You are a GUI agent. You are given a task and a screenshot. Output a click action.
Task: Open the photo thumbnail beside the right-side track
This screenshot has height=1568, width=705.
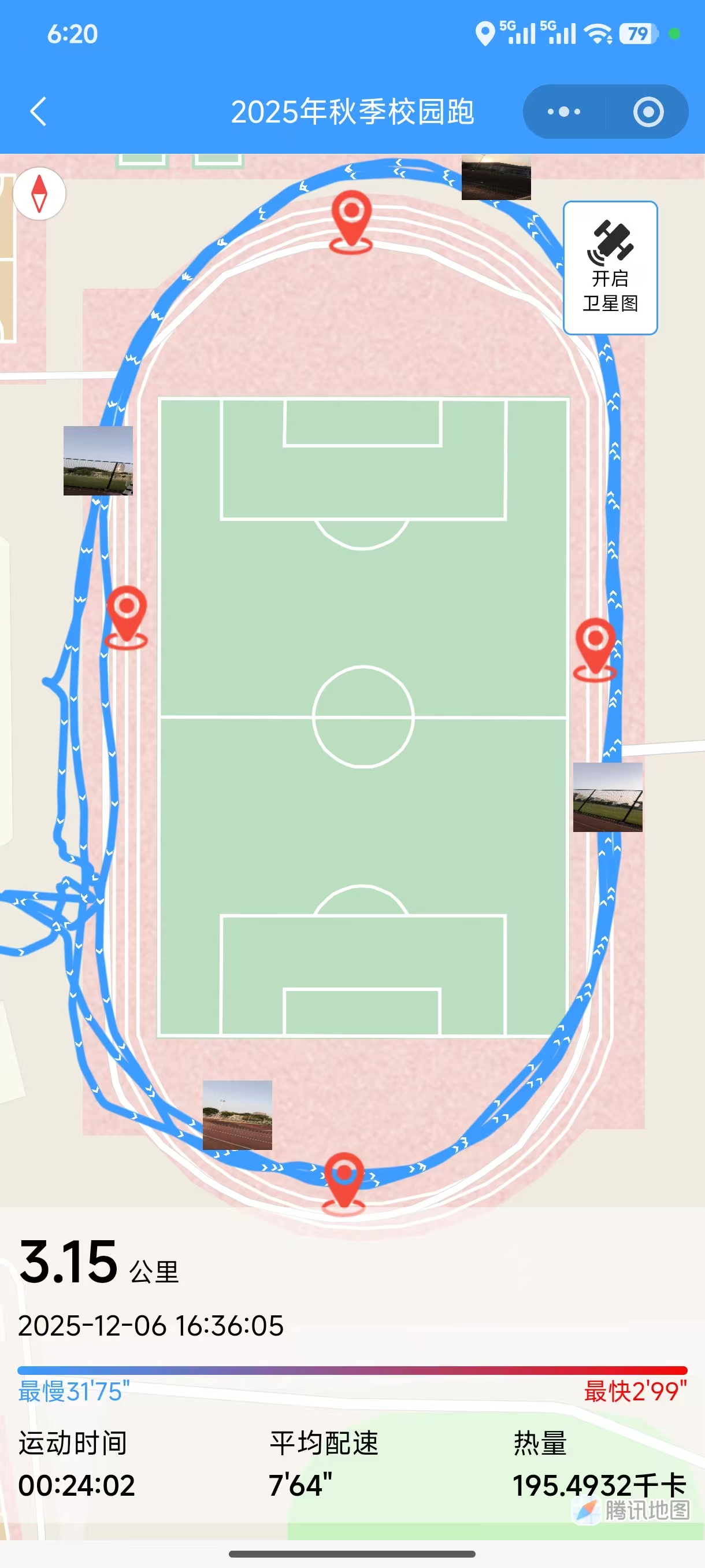point(608,797)
